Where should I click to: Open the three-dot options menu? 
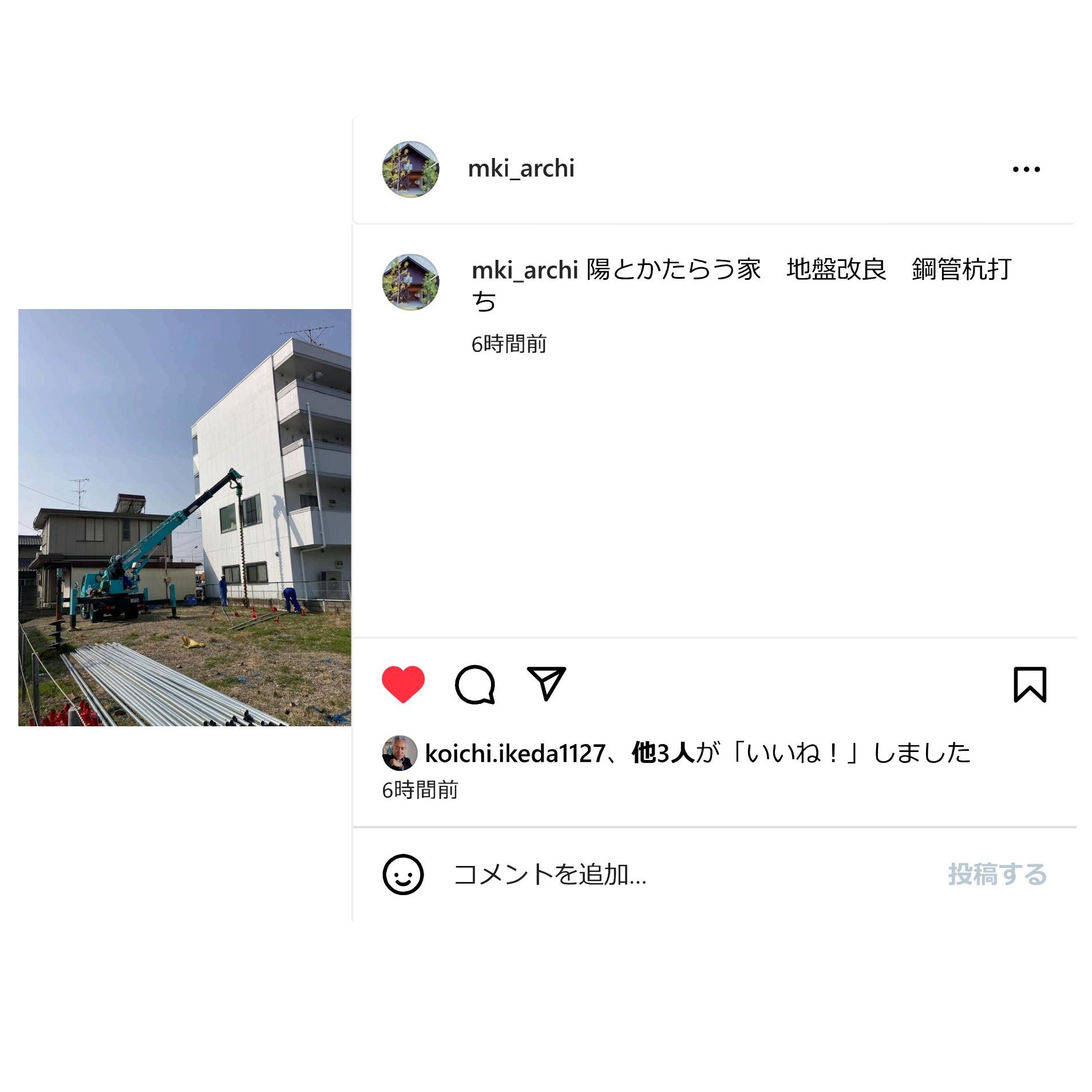click(x=1025, y=169)
